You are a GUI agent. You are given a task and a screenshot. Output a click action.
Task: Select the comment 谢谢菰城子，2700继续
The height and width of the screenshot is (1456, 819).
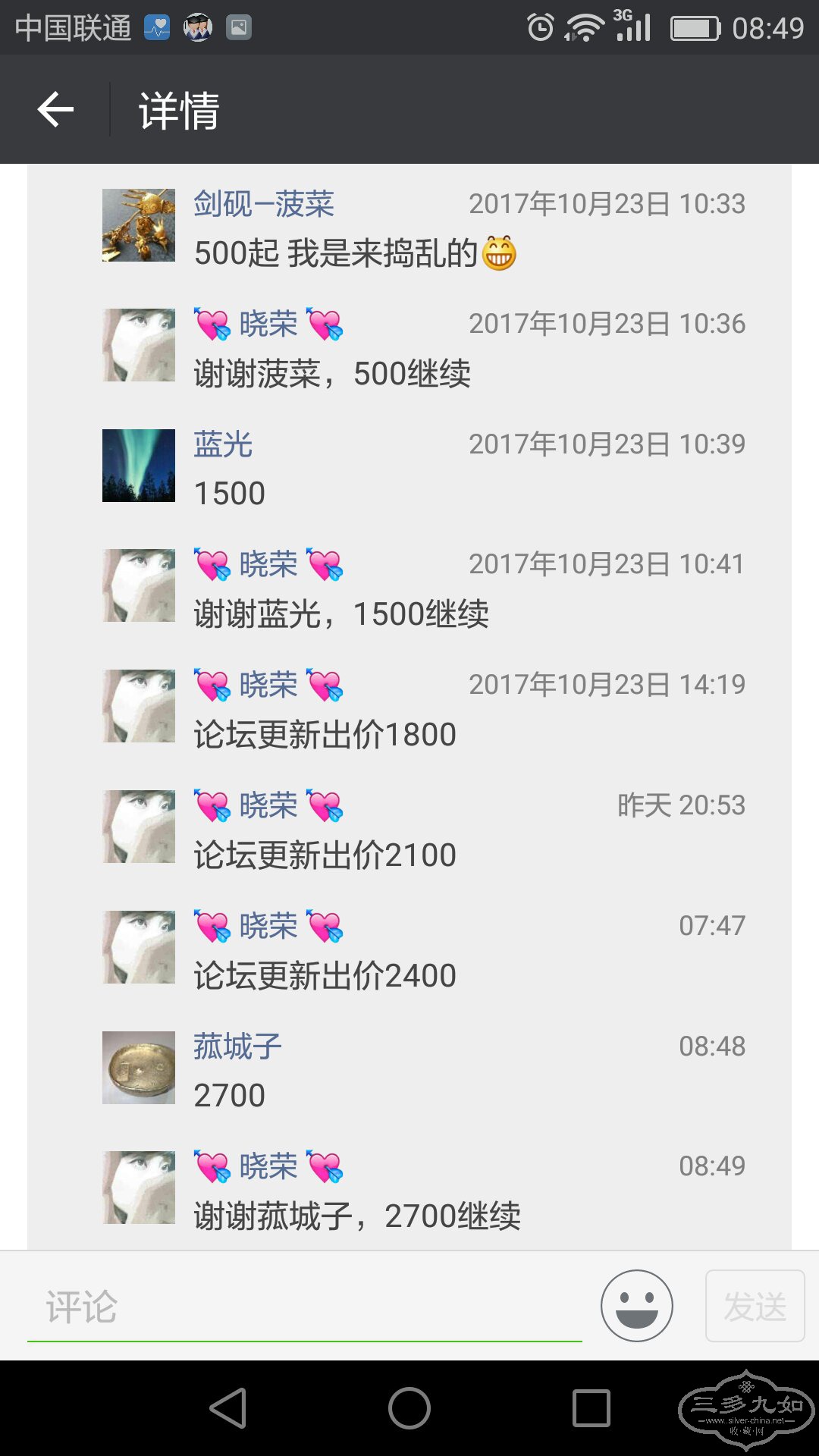pyautogui.click(x=356, y=1216)
